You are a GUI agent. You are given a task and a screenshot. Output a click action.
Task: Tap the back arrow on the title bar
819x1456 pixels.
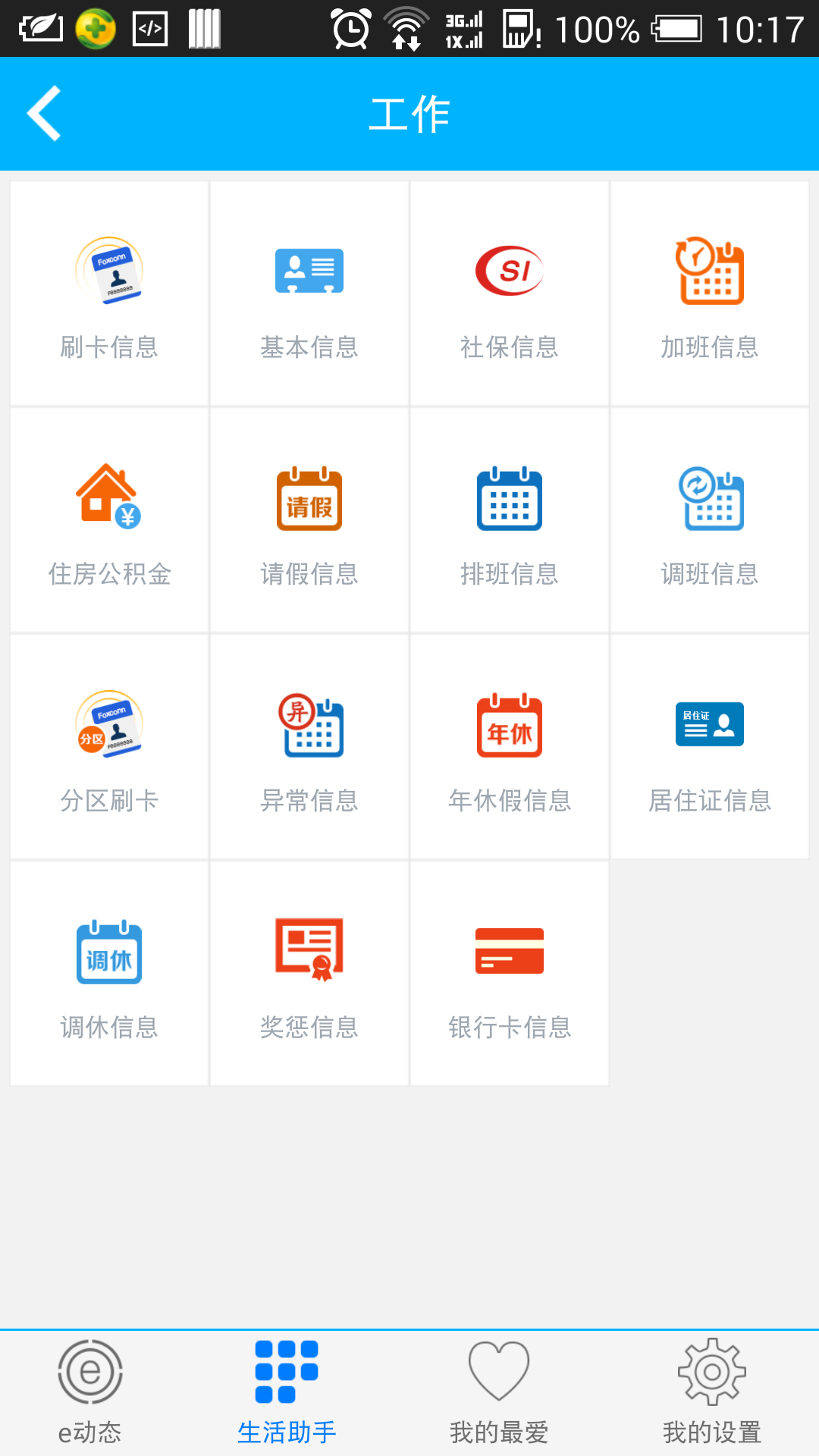click(43, 114)
